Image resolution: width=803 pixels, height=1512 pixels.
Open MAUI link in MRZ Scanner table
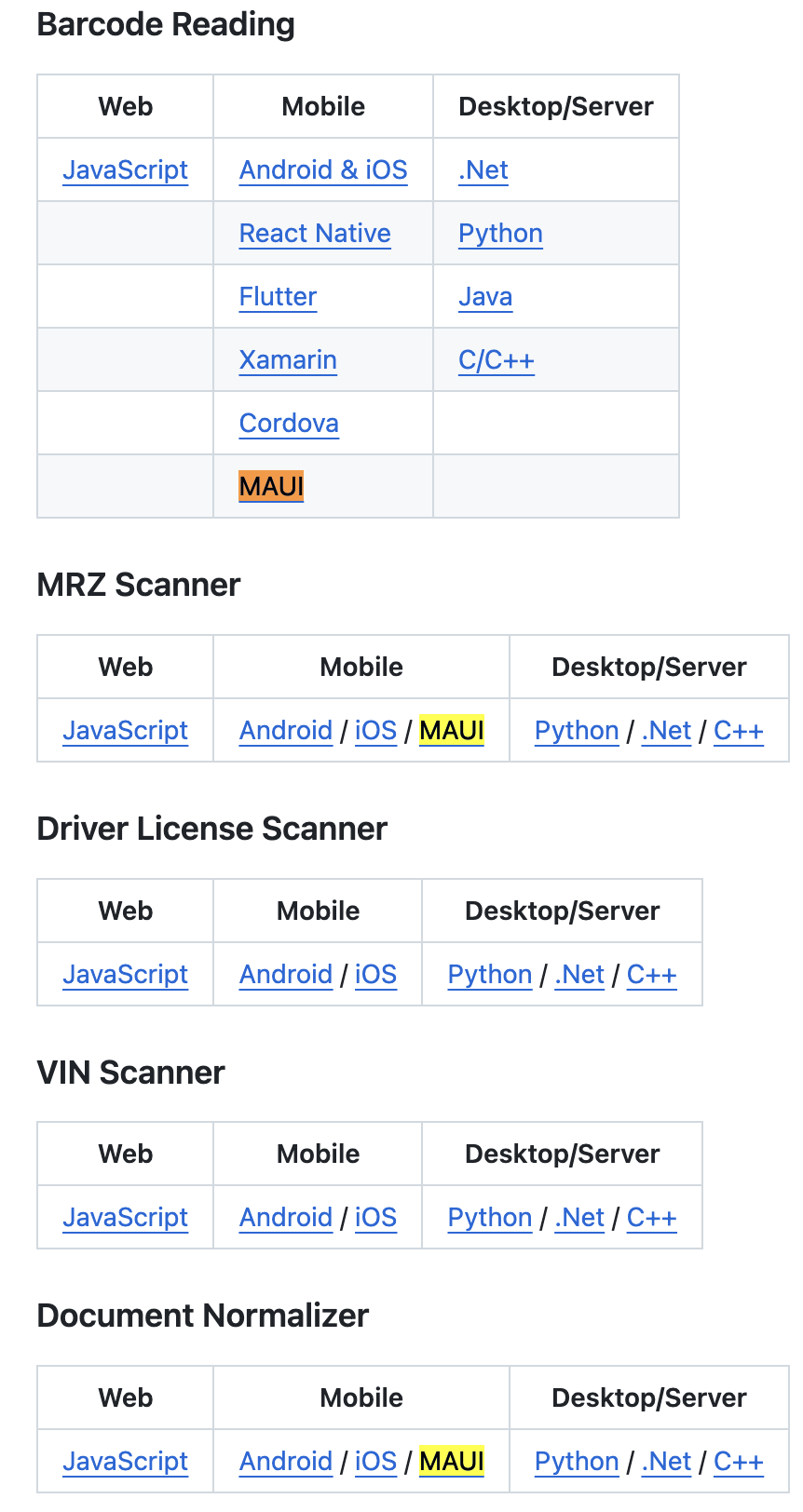pyautogui.click(x=452, y=731)
